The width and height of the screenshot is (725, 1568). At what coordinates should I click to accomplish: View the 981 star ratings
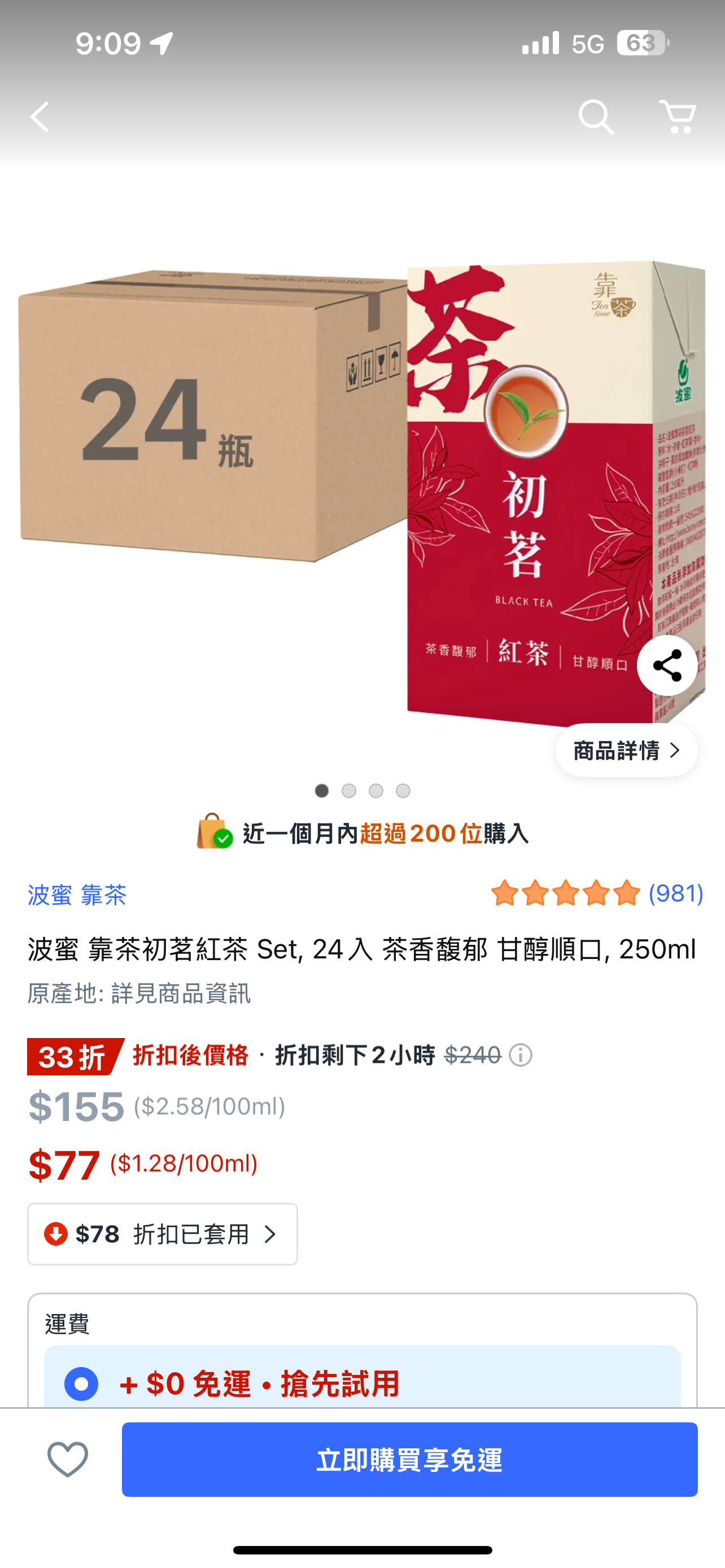pyautogui.click(x=597, y=894)
